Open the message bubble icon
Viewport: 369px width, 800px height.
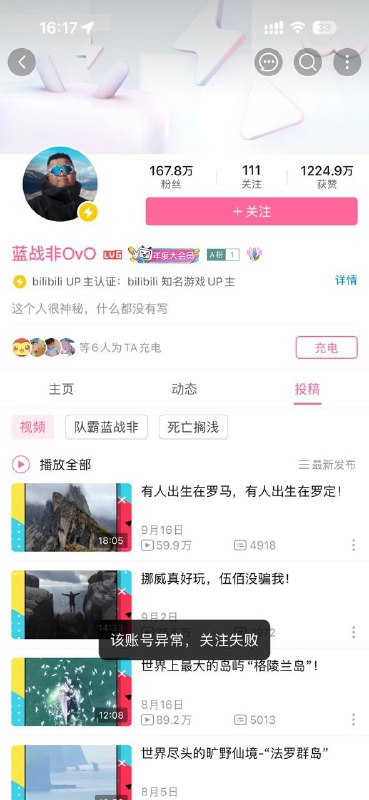pos(268,62)
